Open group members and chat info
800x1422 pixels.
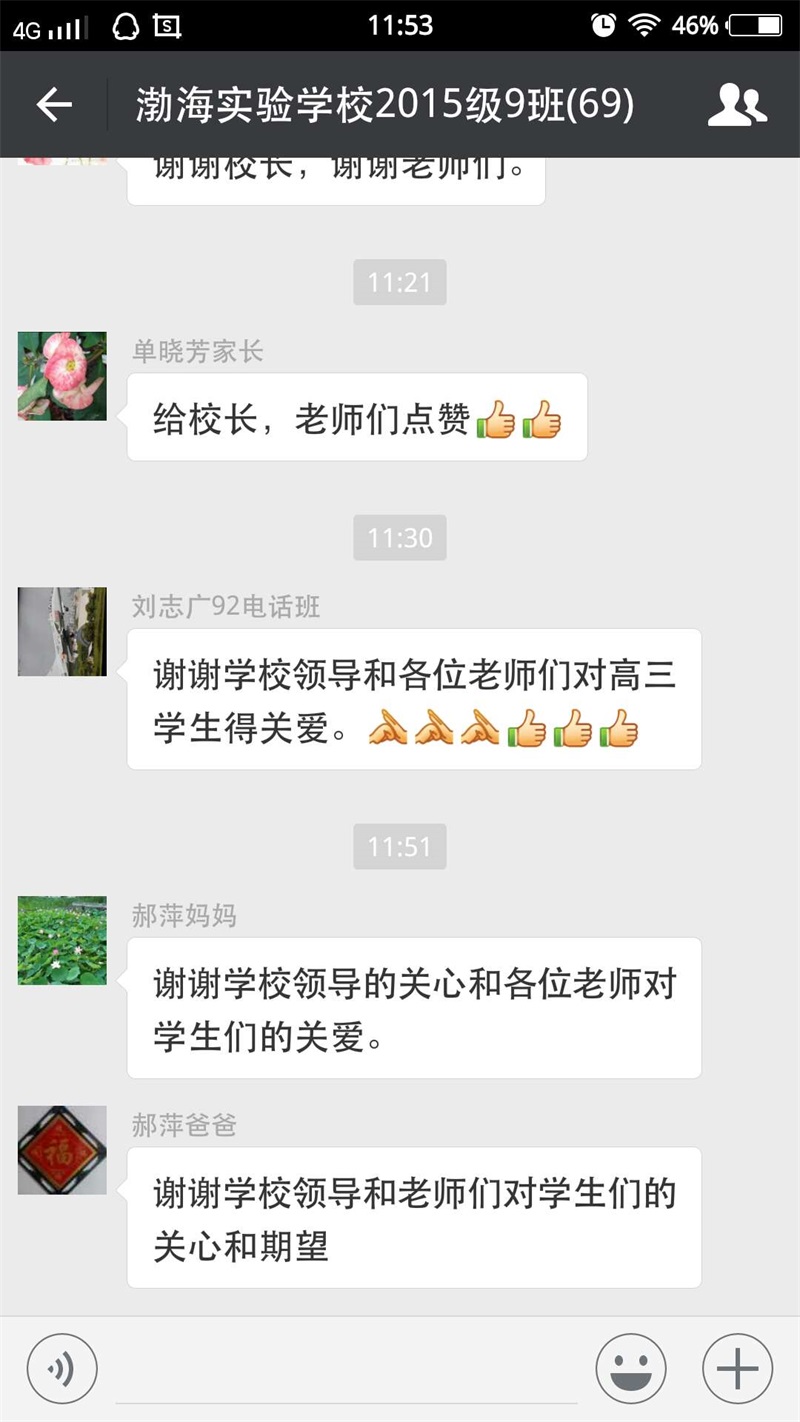(737, 105)
